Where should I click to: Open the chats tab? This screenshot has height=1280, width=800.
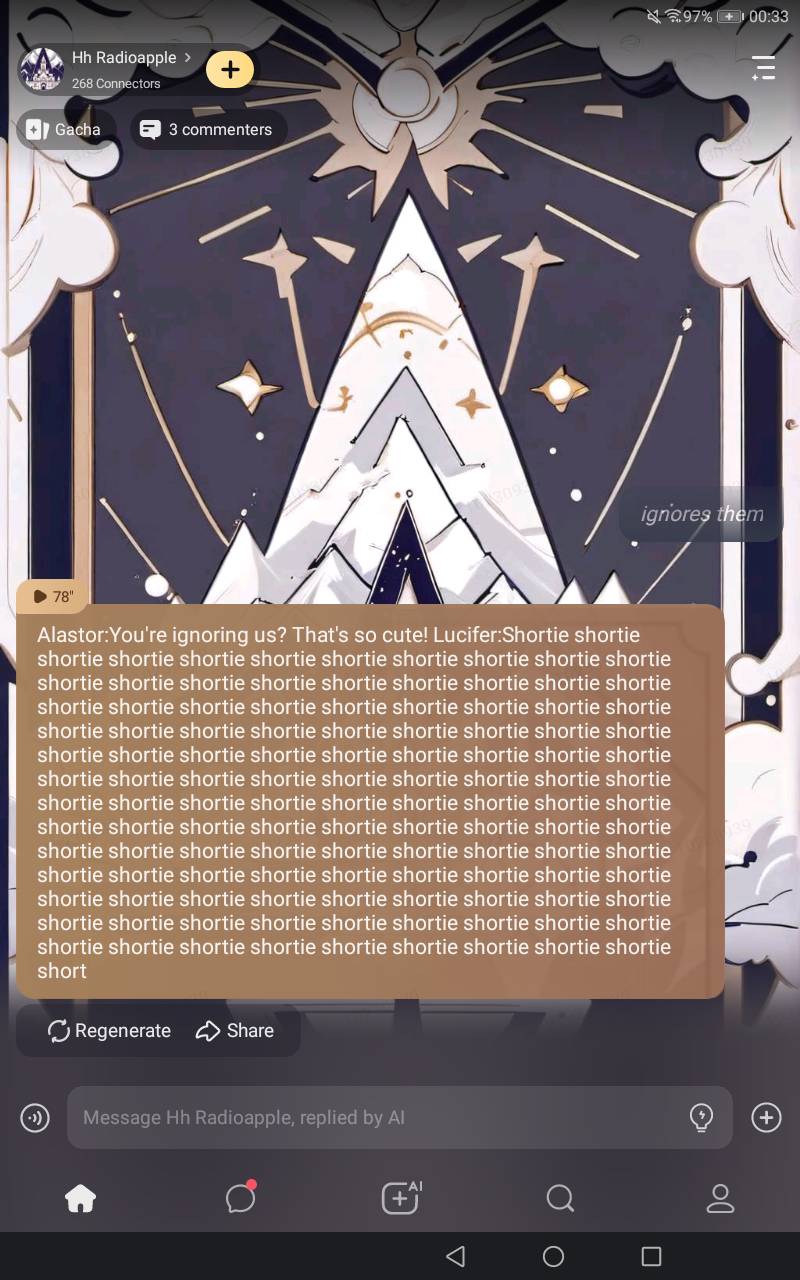tap(240, 1198)
